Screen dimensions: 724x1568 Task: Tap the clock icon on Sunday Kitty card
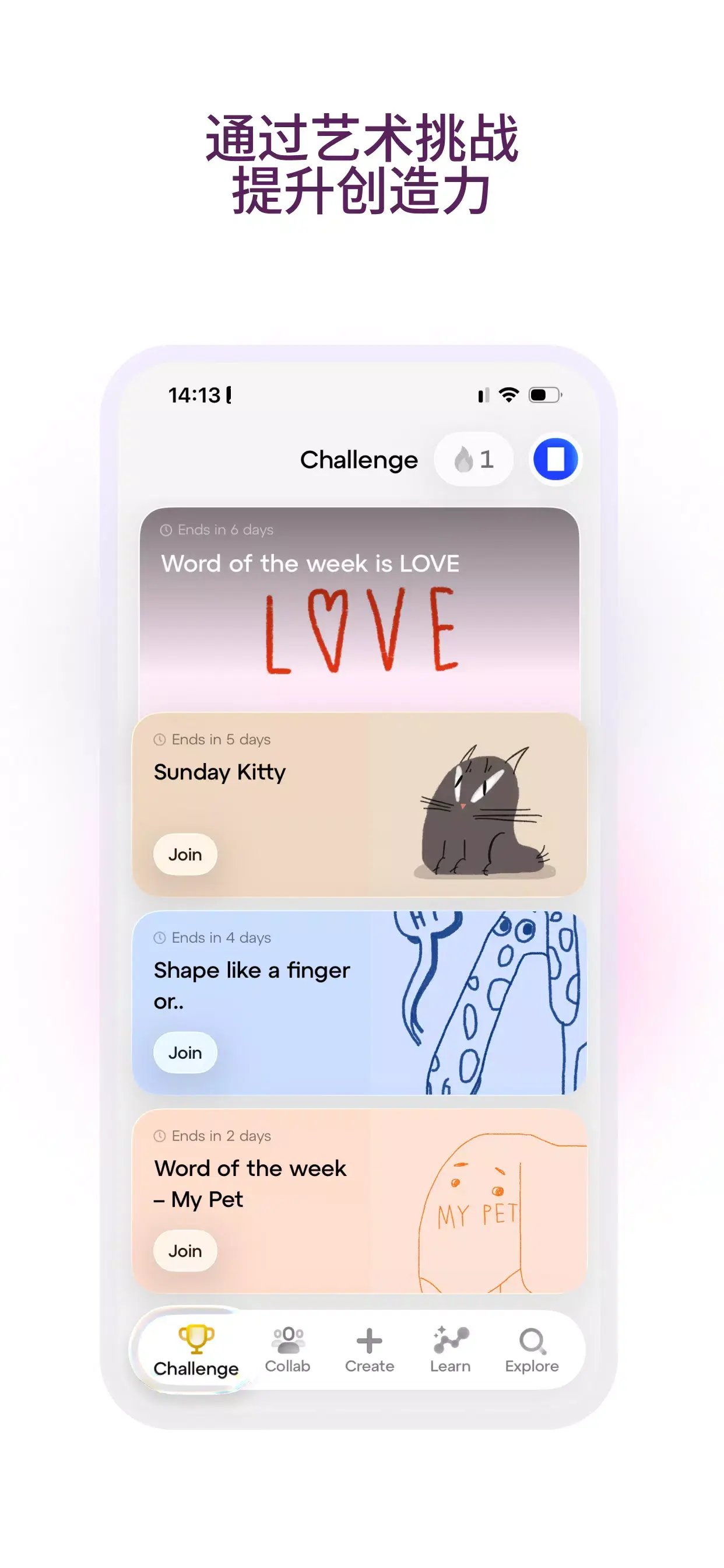pyautogui.click(x=159, y=740)
